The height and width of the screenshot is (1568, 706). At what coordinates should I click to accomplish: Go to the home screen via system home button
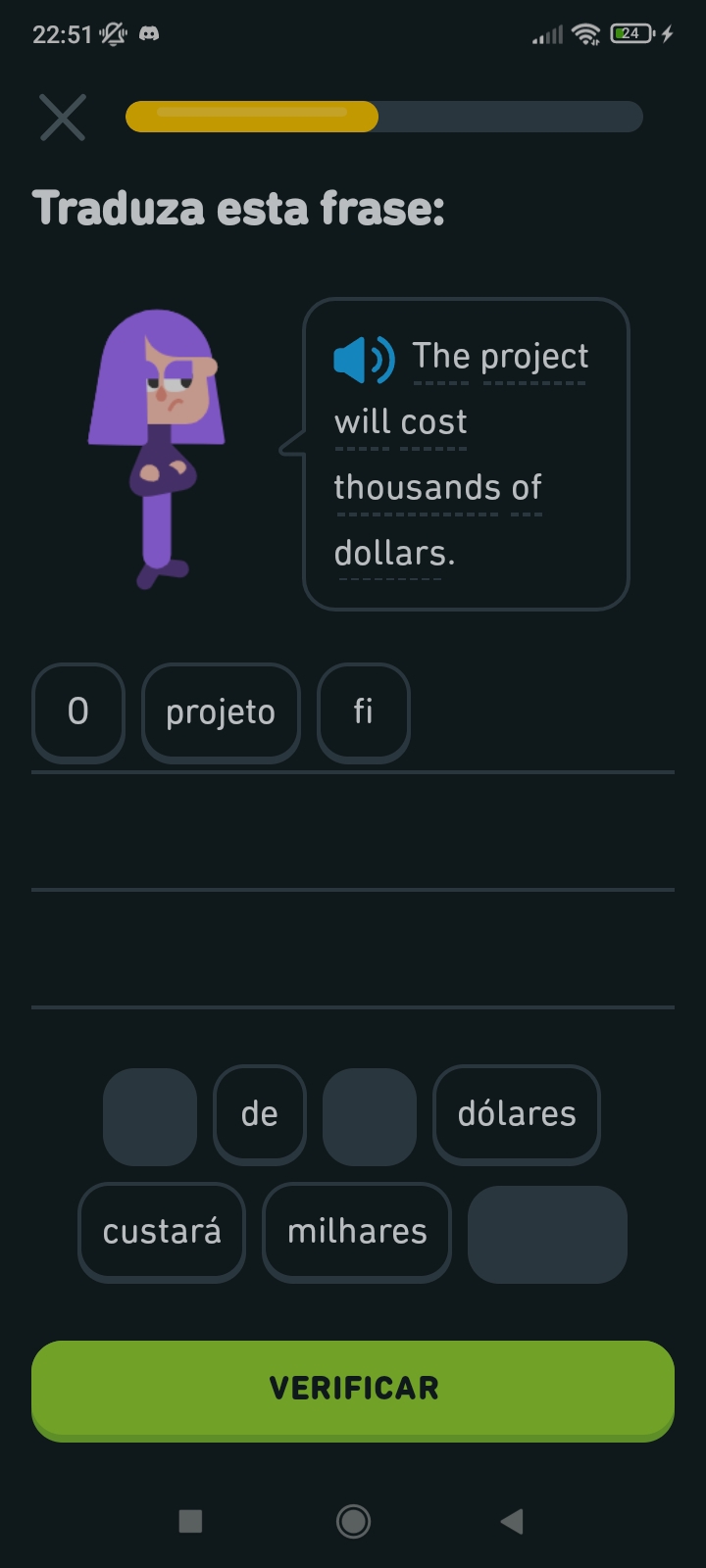[x=353, y=1521]
